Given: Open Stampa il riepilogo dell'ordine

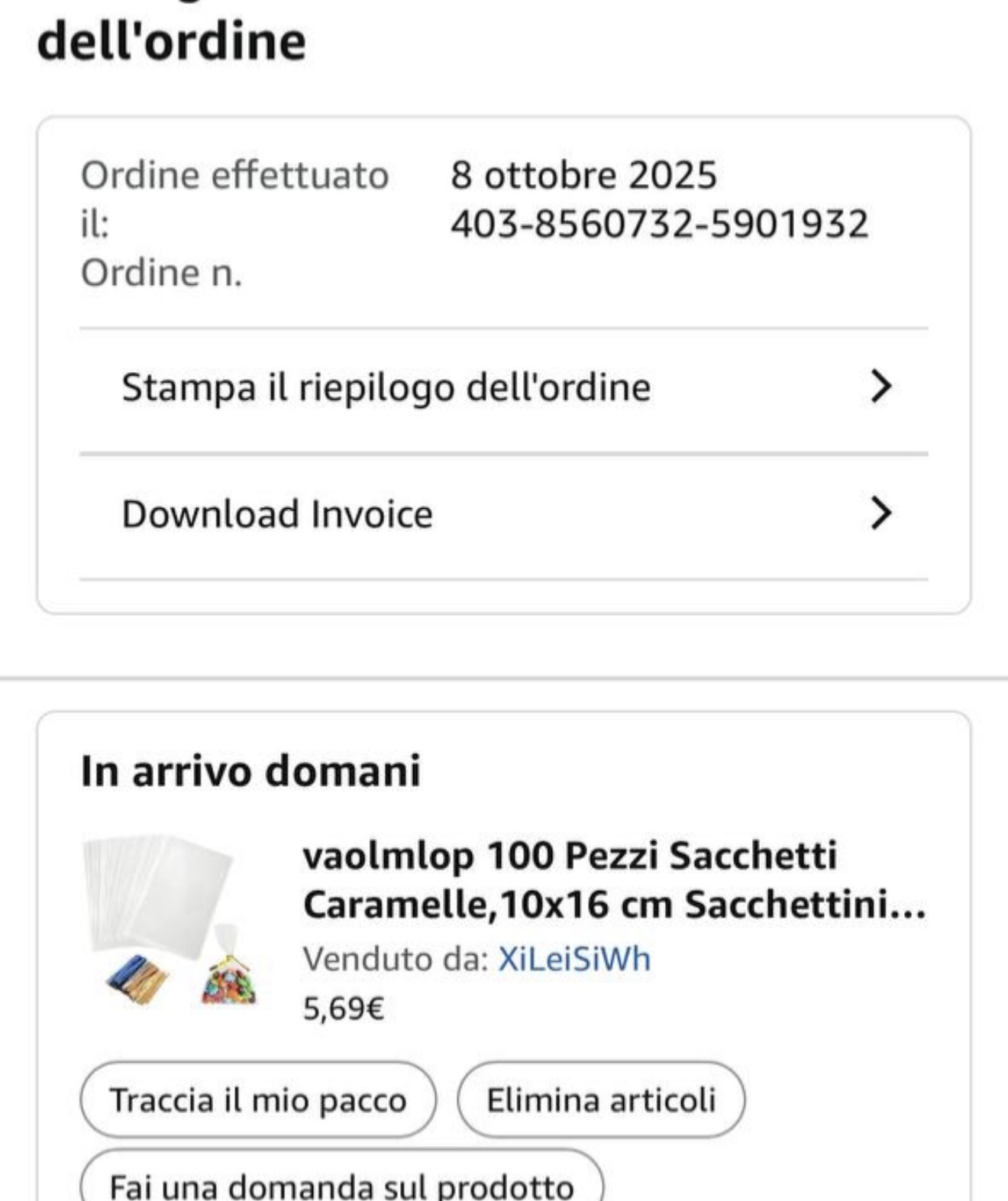Looking at the screenshot, I should 504,387.
